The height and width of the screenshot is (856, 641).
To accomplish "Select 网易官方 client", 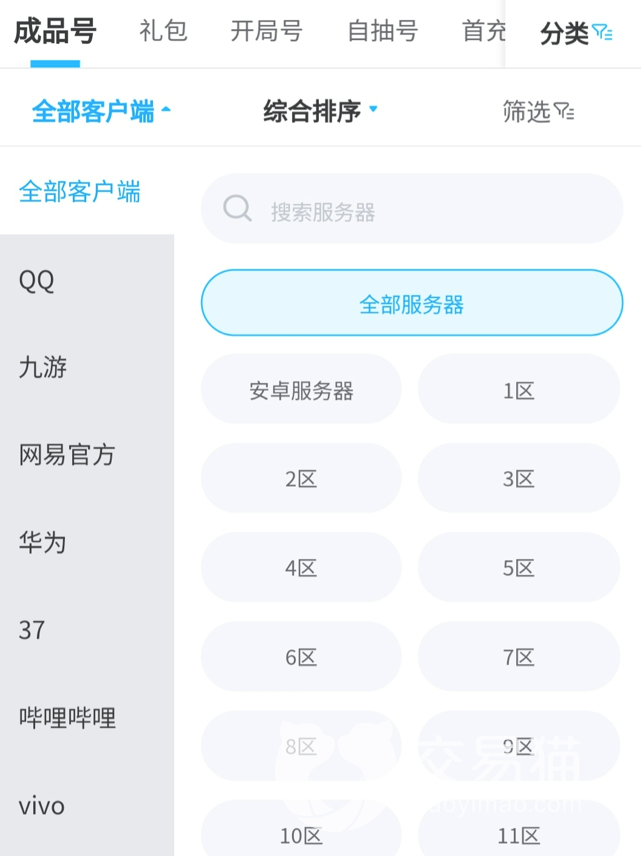I will pos(67,455).
